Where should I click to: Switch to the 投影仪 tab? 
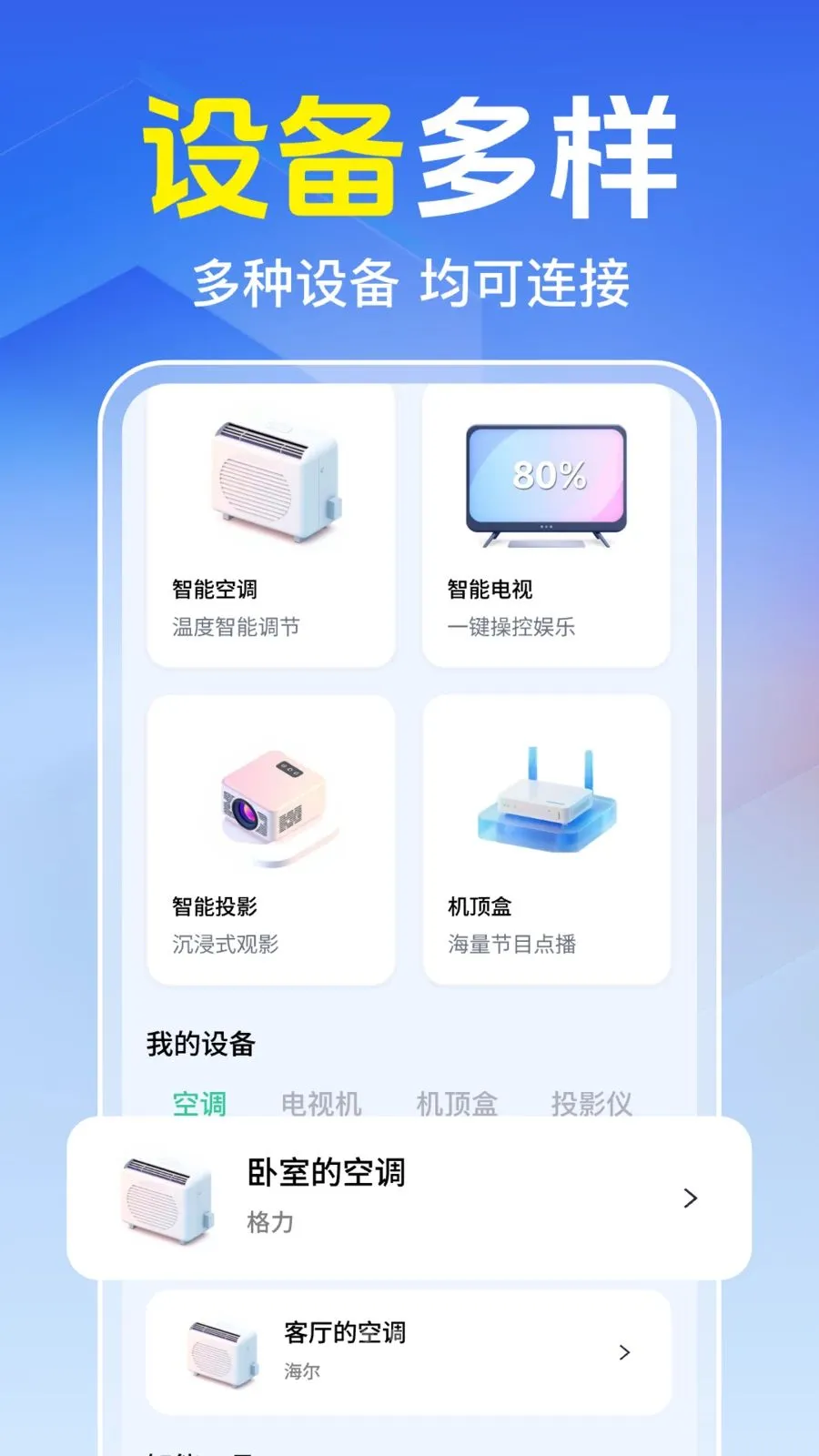click(x=593, y=1104)
